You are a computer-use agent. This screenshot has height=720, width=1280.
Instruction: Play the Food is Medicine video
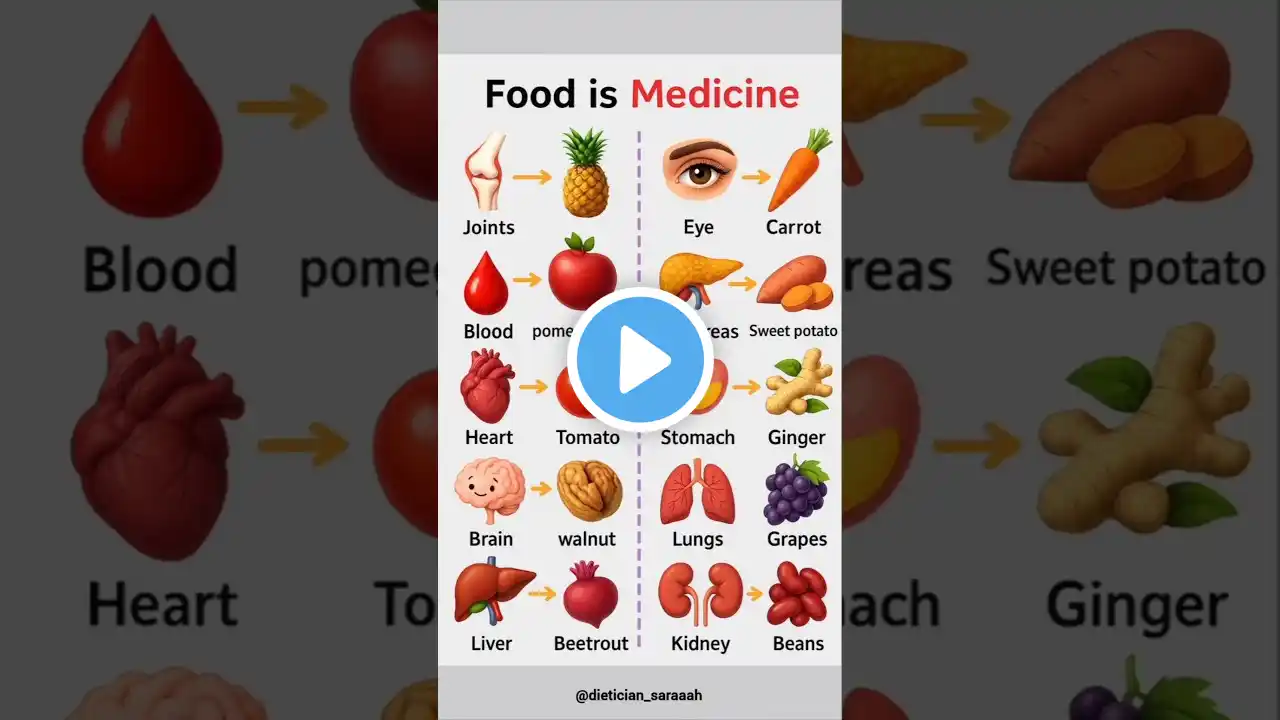tap(640, 360)
